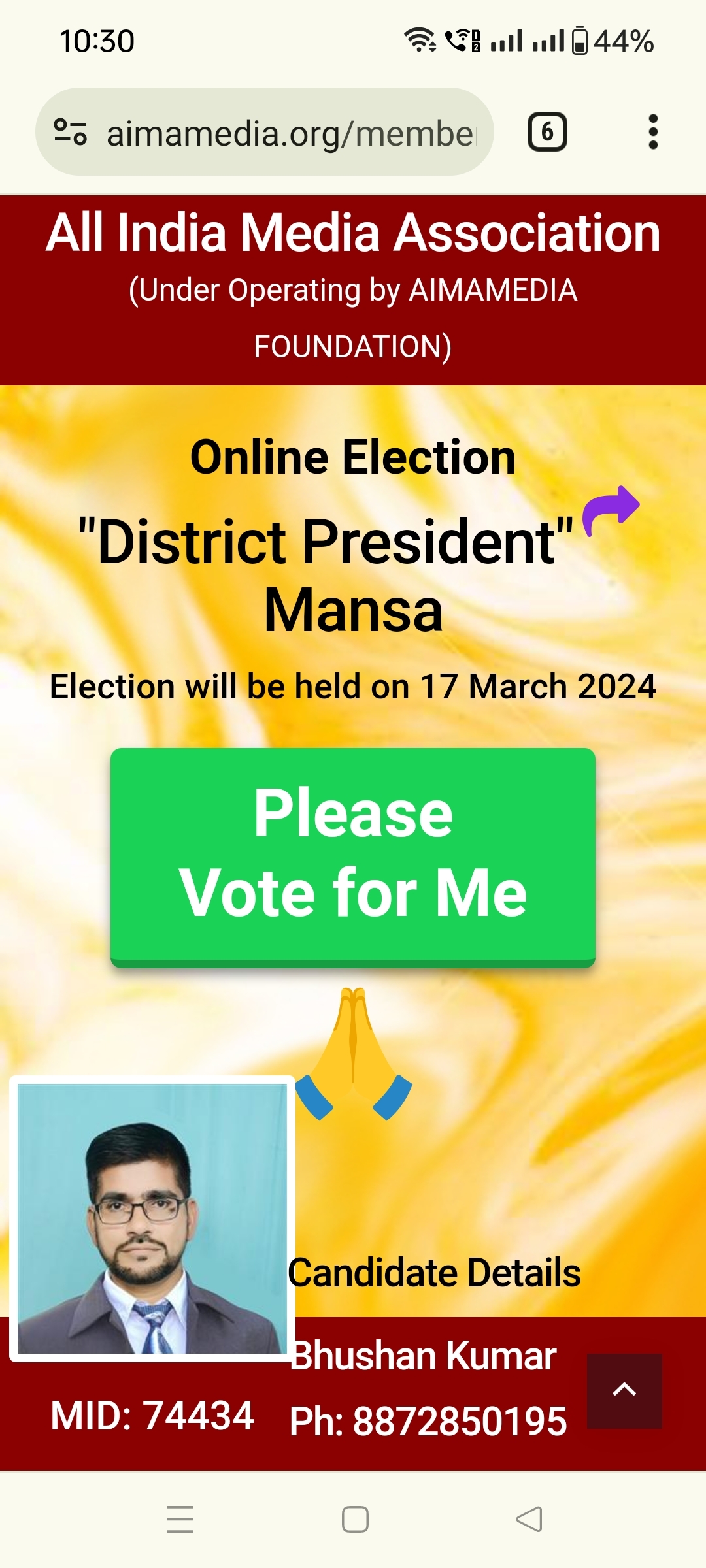706x1568 pixels.
Task: Tap the browser address bar
Action: pyautogui.click(x=291, y=133)
